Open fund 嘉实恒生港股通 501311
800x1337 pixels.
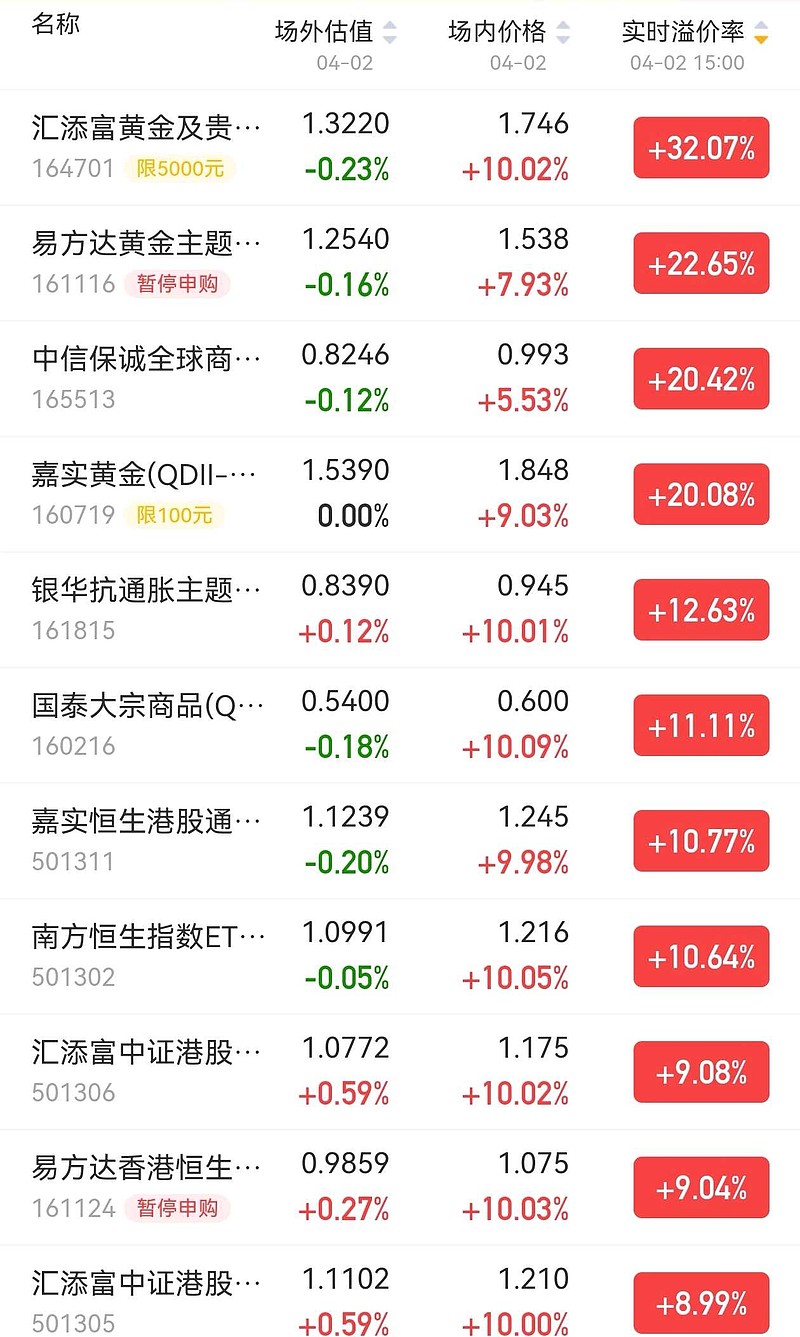click(400, 841)
